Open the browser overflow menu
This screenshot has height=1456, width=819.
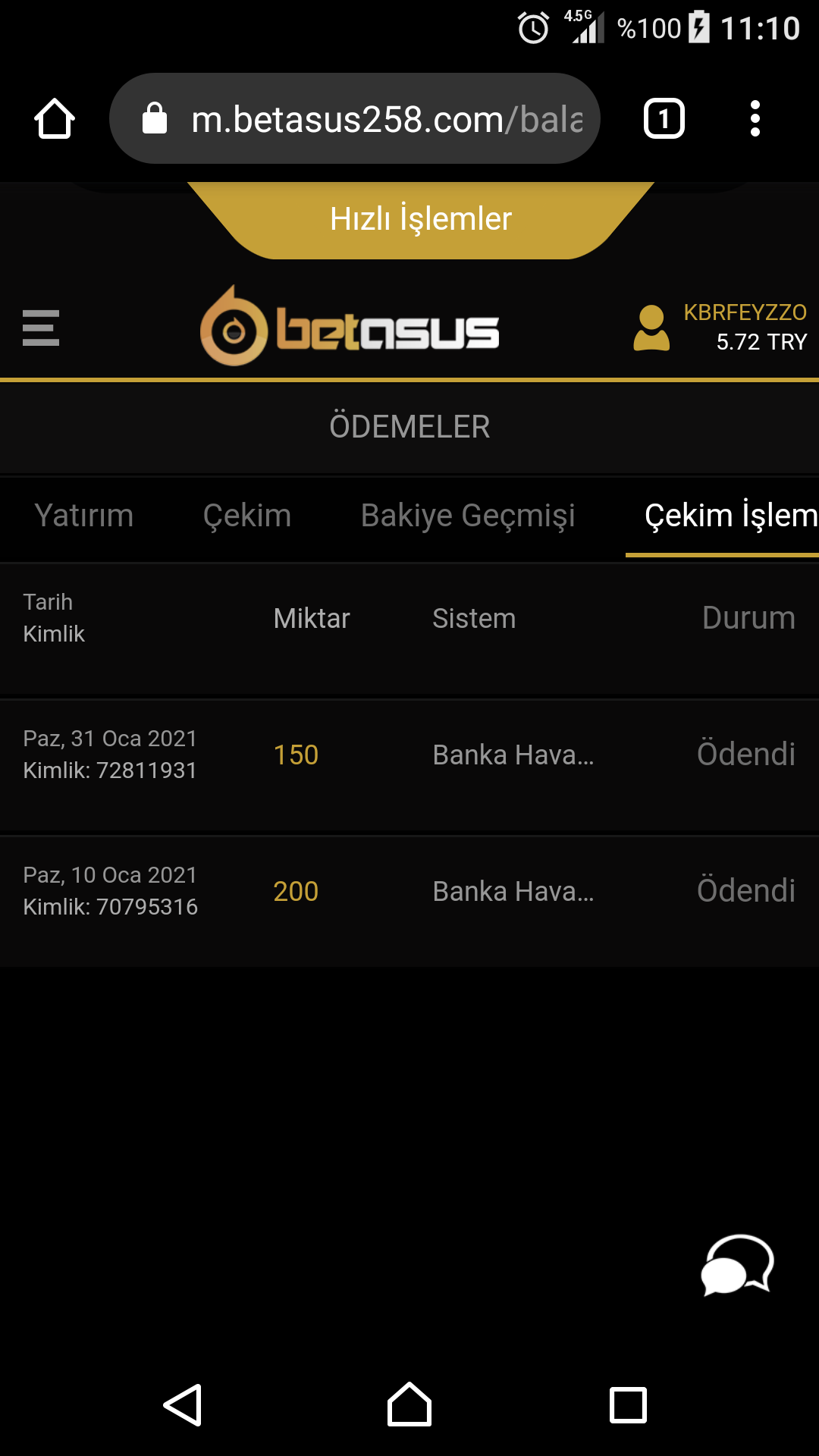755,119
